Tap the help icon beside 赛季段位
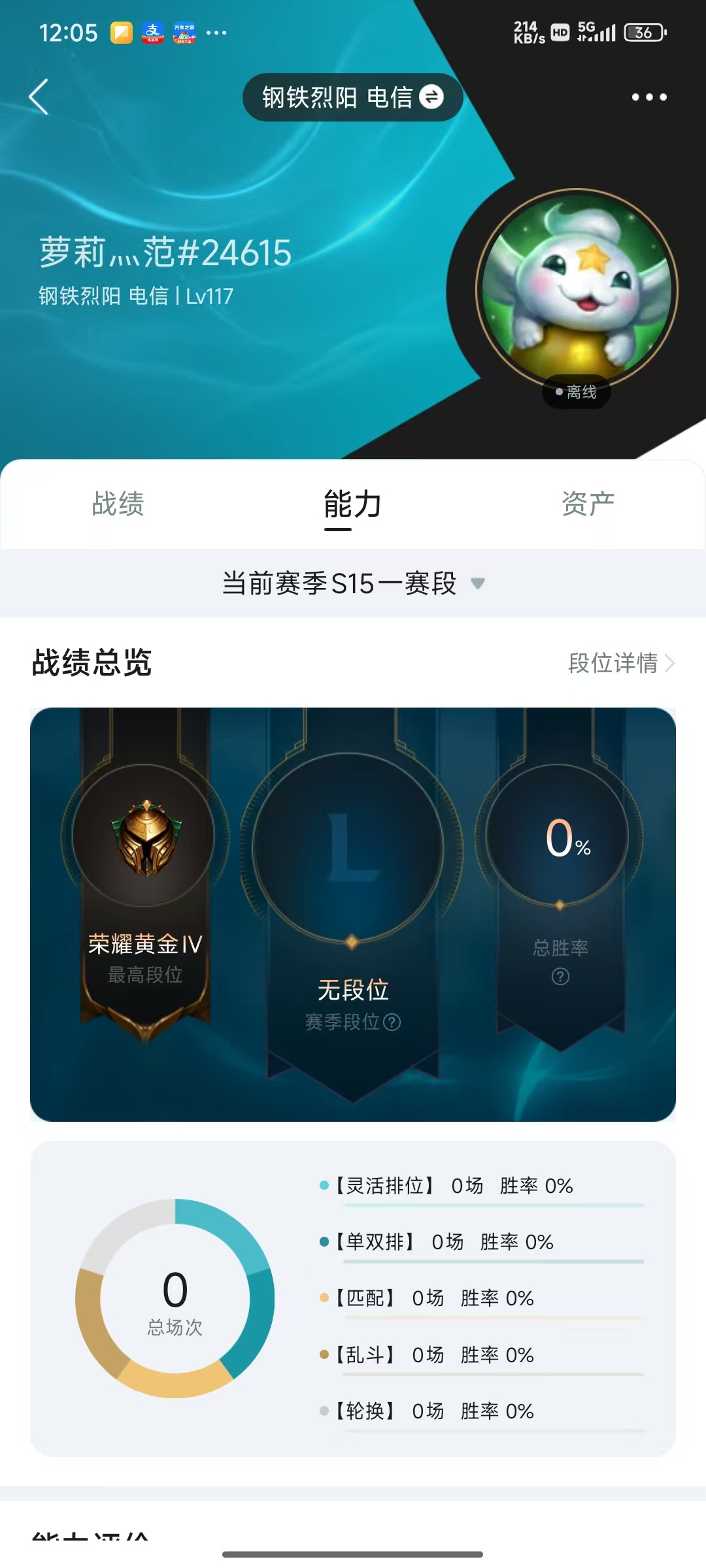This screenshot has height=1568, width=706. coord(392,1022)
